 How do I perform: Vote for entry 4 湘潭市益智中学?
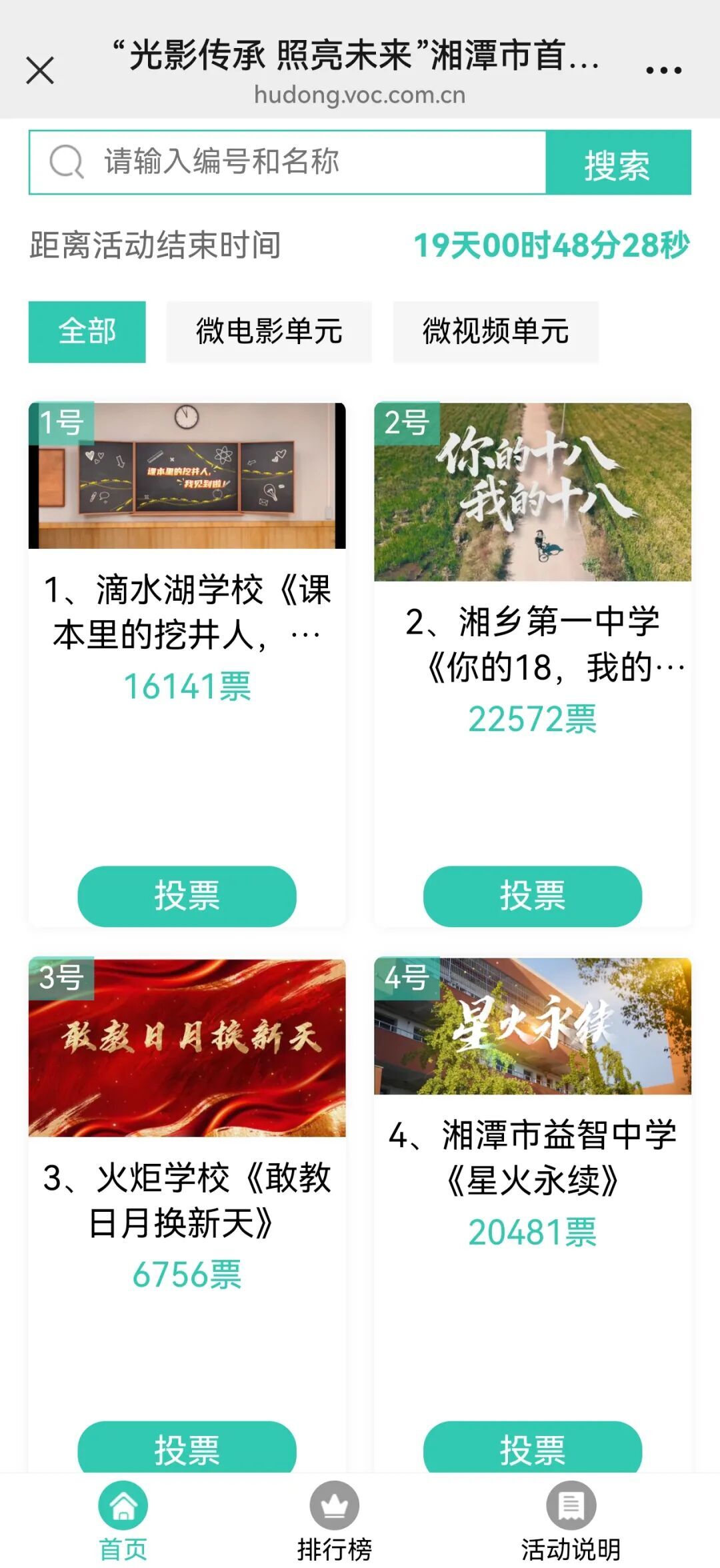[532, 1448]
